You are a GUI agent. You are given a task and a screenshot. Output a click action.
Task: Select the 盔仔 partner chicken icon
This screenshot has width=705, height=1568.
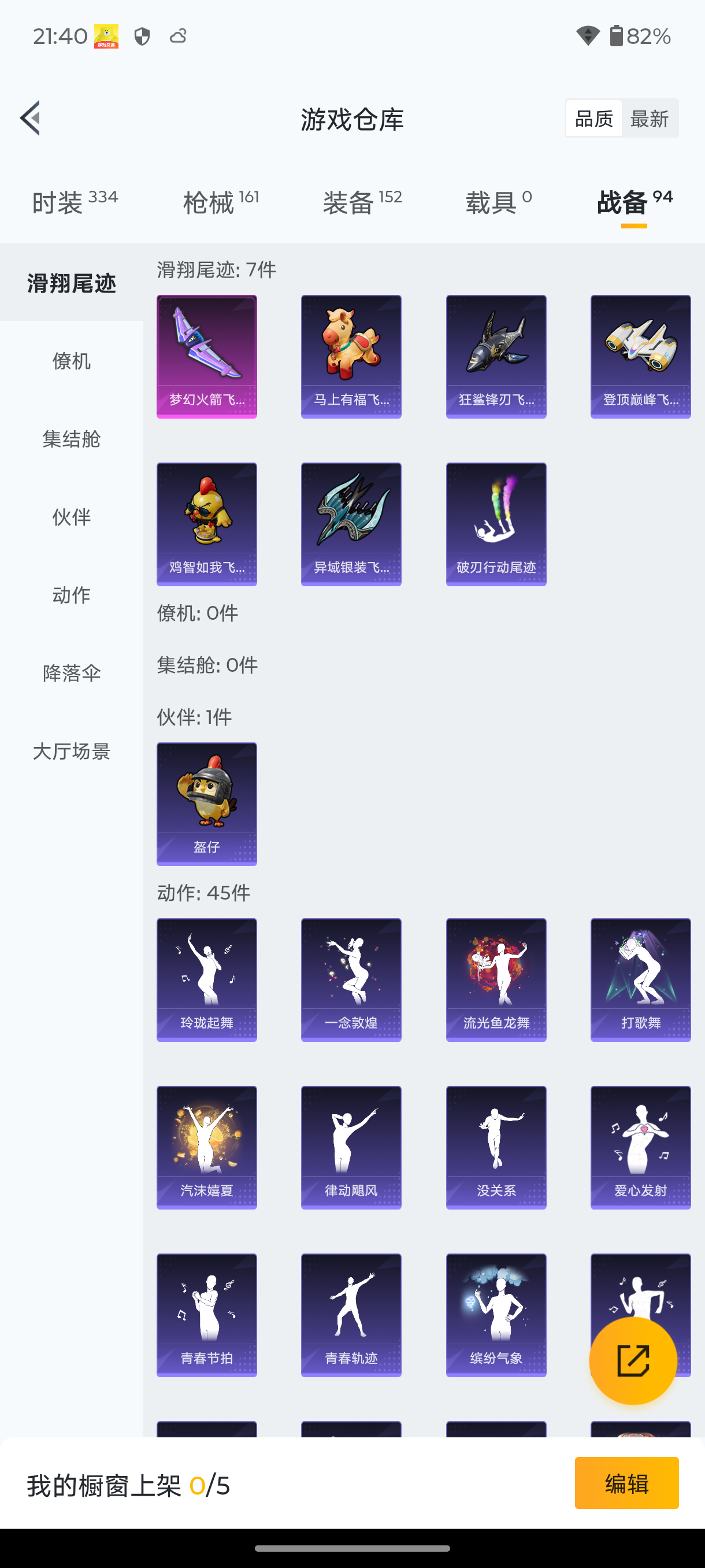pyautogui.click(x=206, y=805)
